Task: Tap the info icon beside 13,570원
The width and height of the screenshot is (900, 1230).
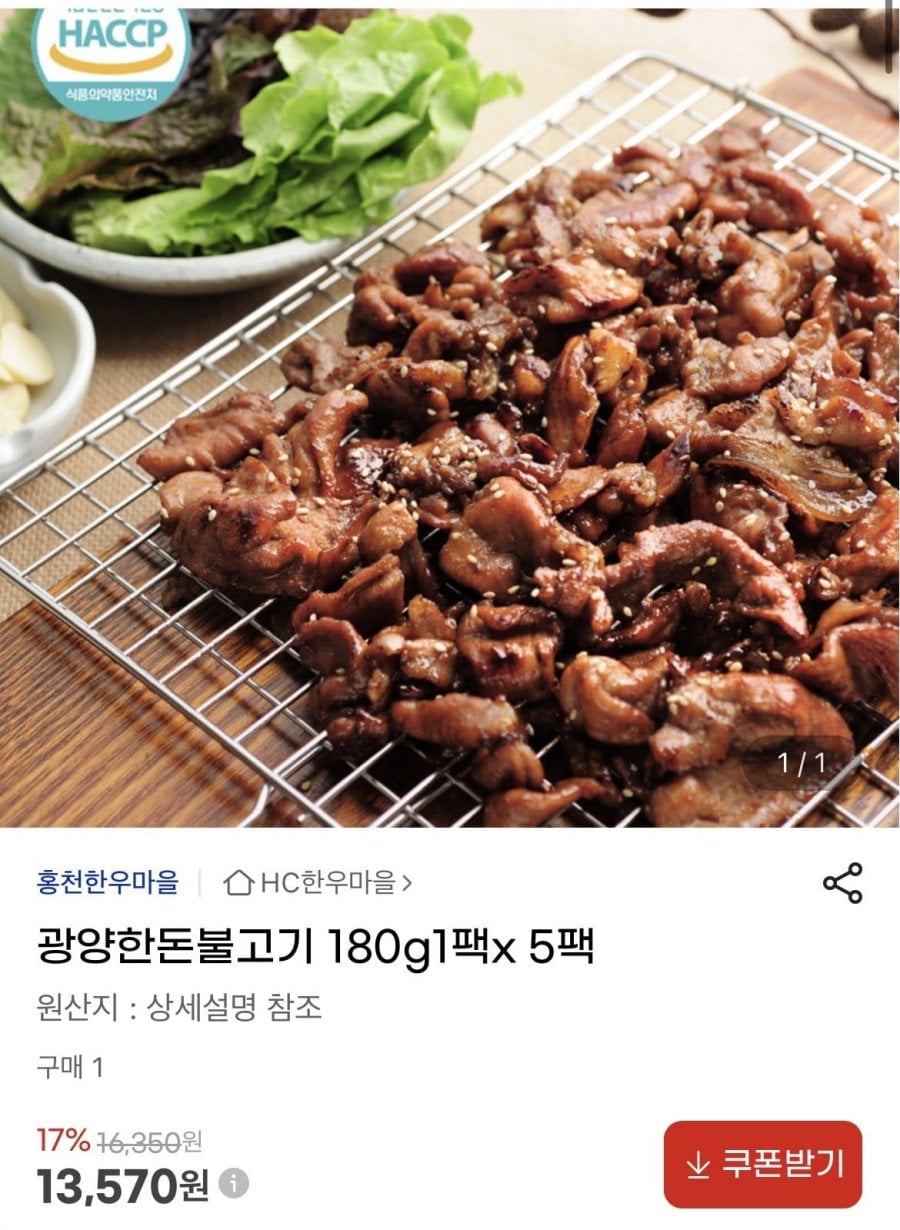Action: click(233, 1184)
